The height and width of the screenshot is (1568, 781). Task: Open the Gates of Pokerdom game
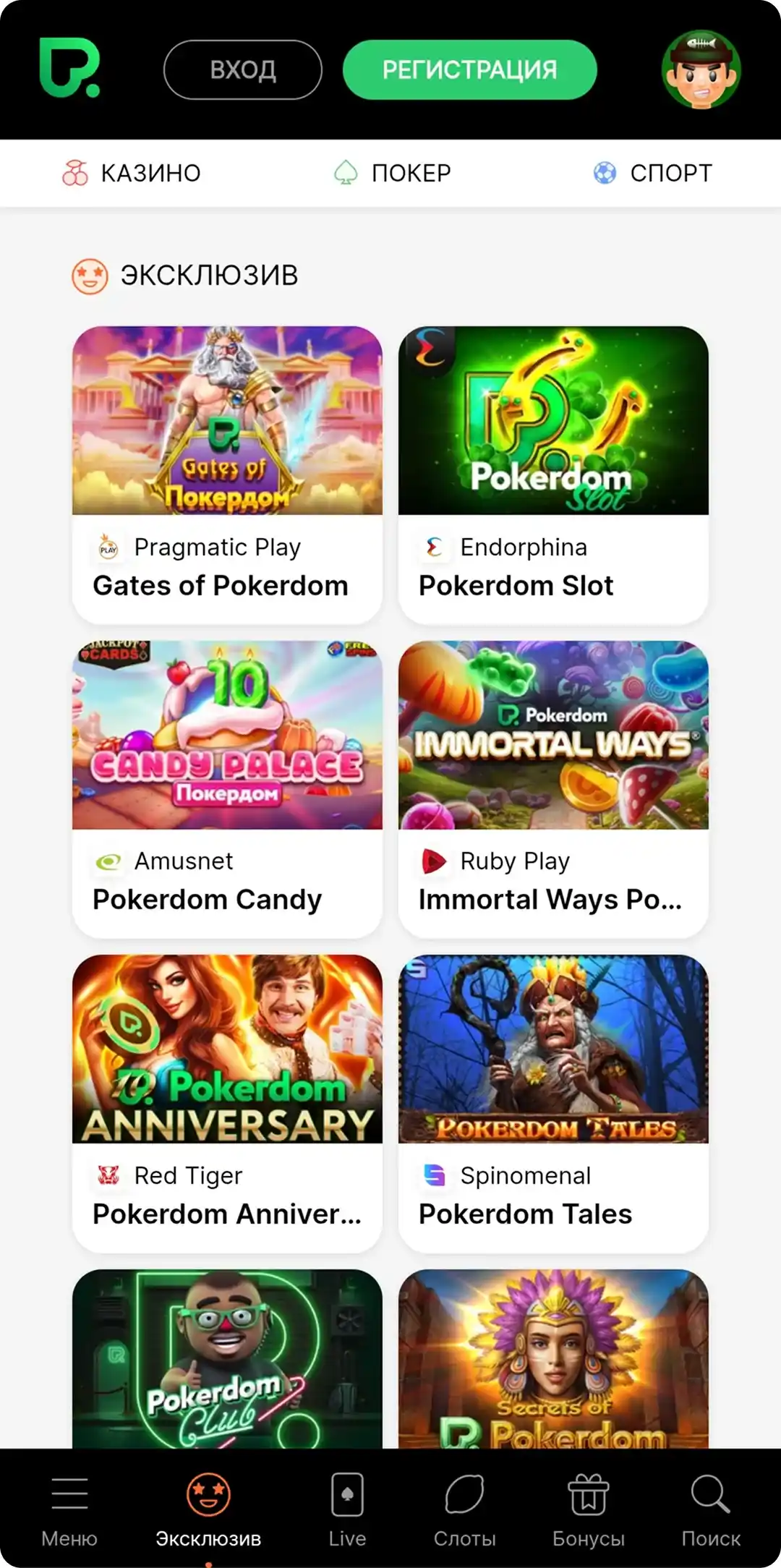pyautogui.click(x=227, y=419)
